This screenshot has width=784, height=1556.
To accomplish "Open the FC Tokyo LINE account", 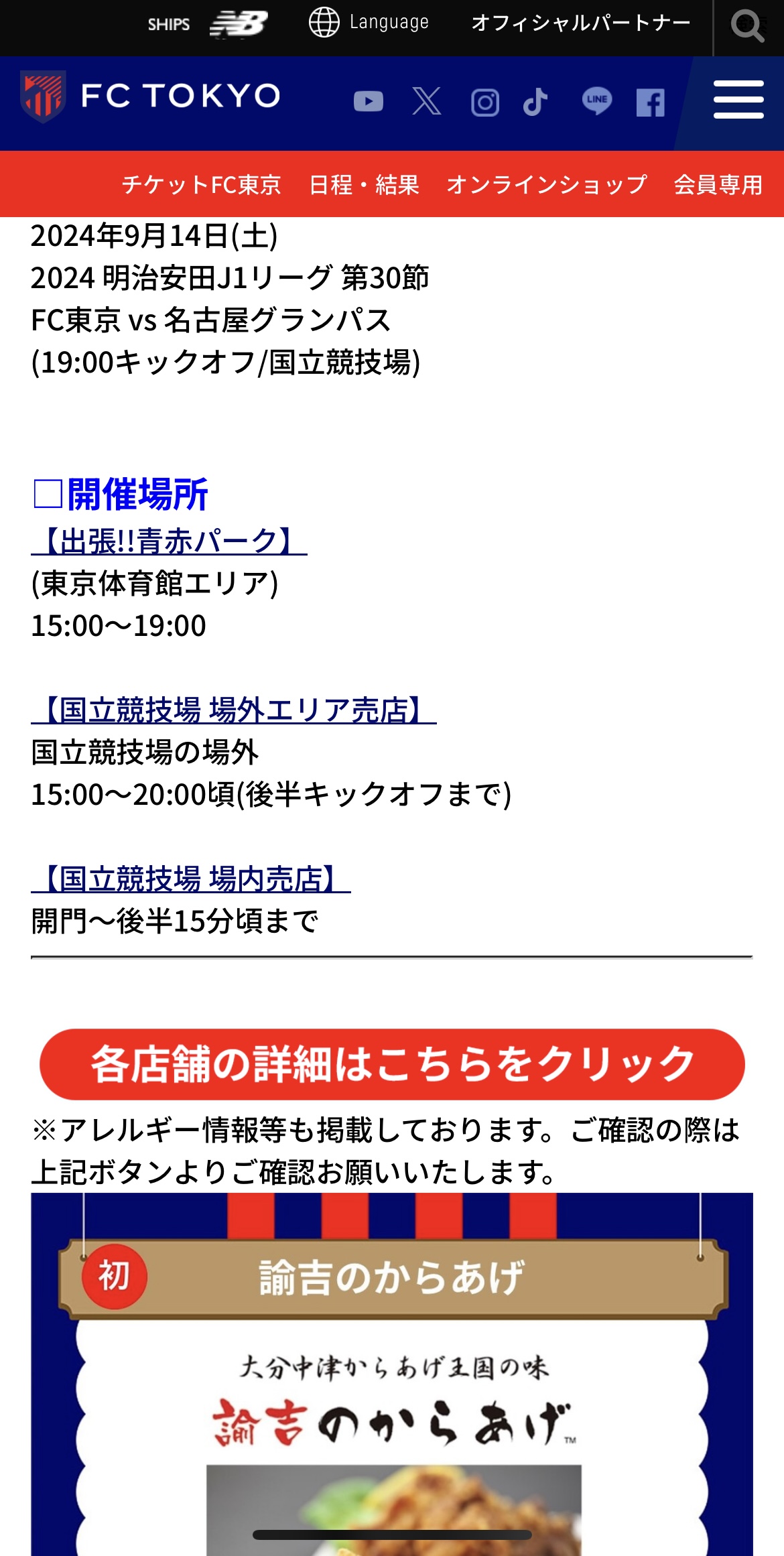I will (596, 101).
